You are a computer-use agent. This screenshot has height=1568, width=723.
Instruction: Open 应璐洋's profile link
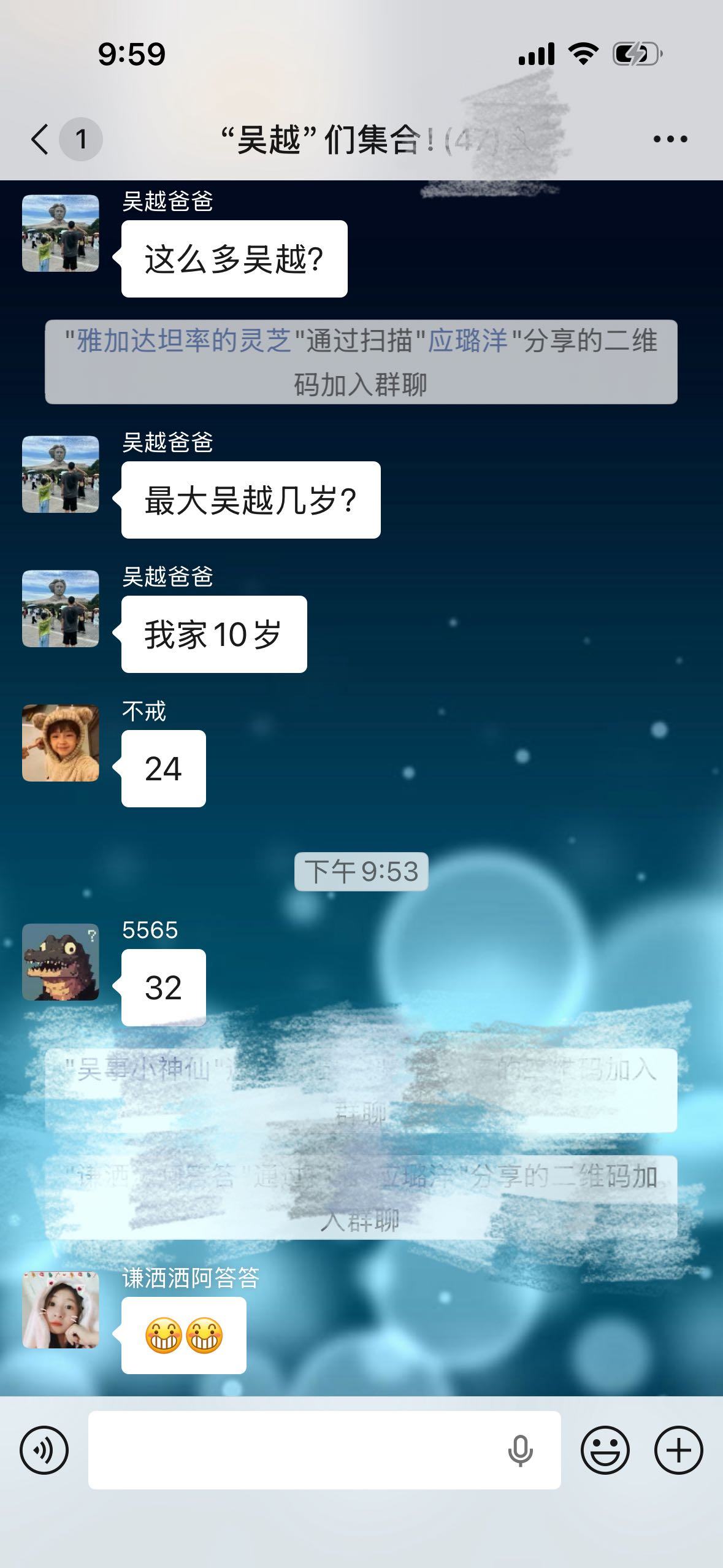[x=467, y=340]
